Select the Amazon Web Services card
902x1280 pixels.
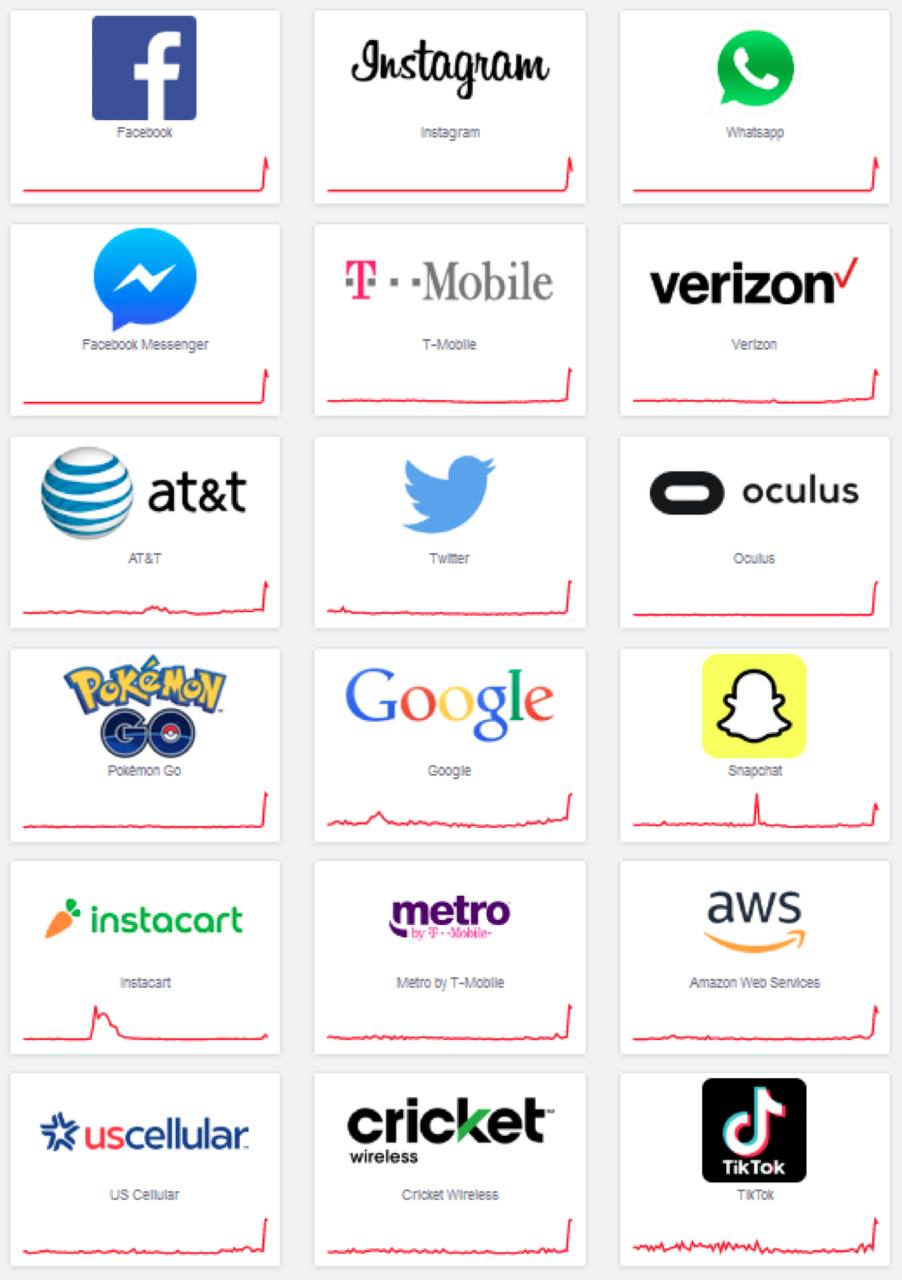click(755, 957)
